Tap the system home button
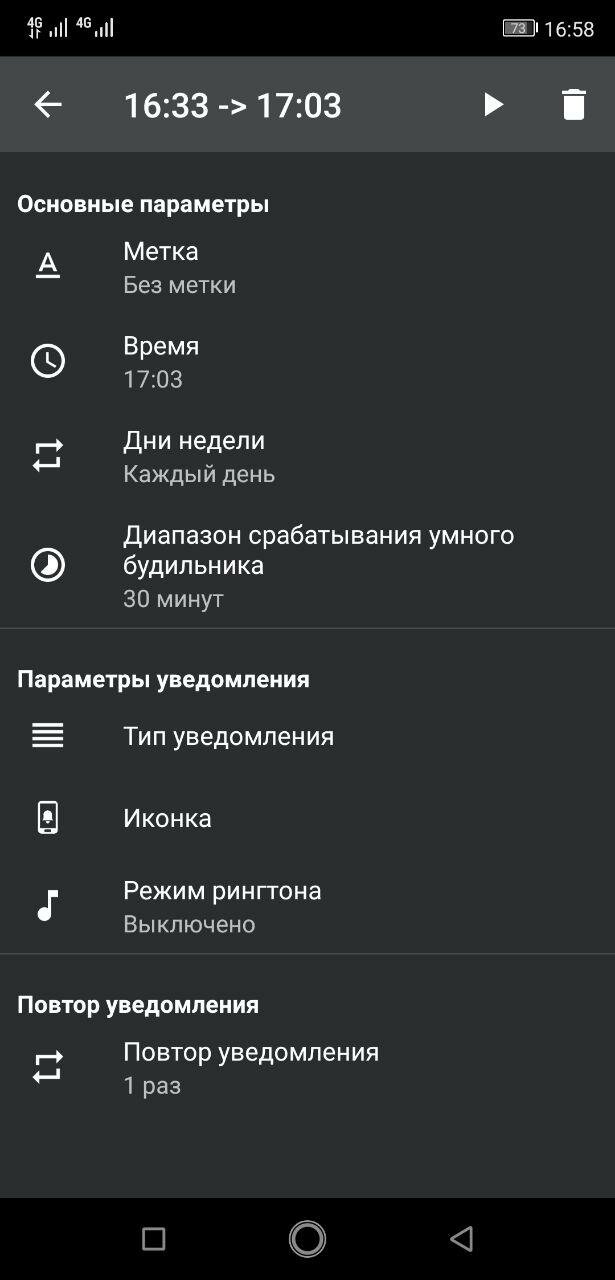615x1280 pixels. click(307, 1240)
